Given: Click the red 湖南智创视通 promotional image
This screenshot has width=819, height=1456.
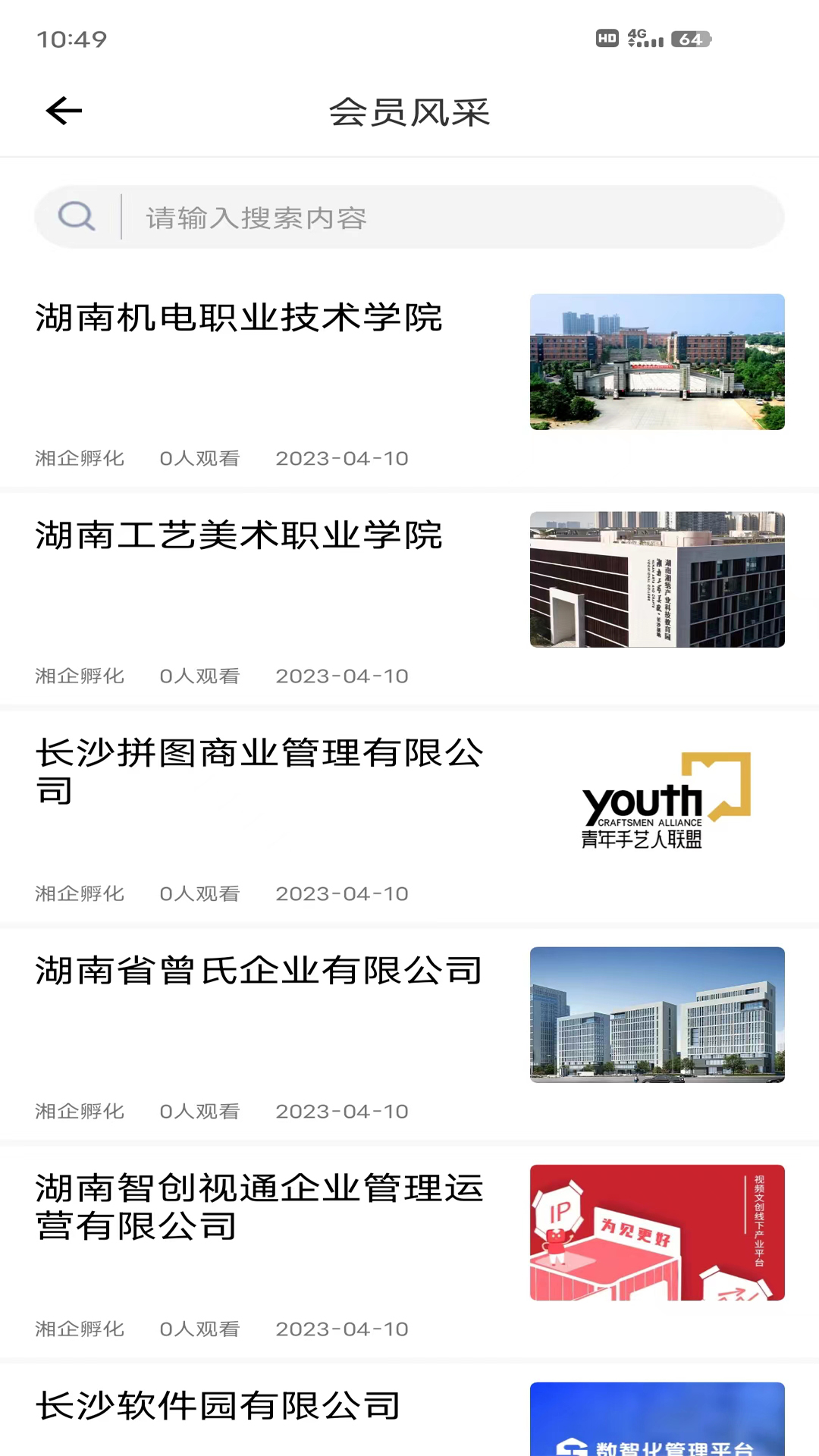Looking at the screenshot, I should 657,1233.
